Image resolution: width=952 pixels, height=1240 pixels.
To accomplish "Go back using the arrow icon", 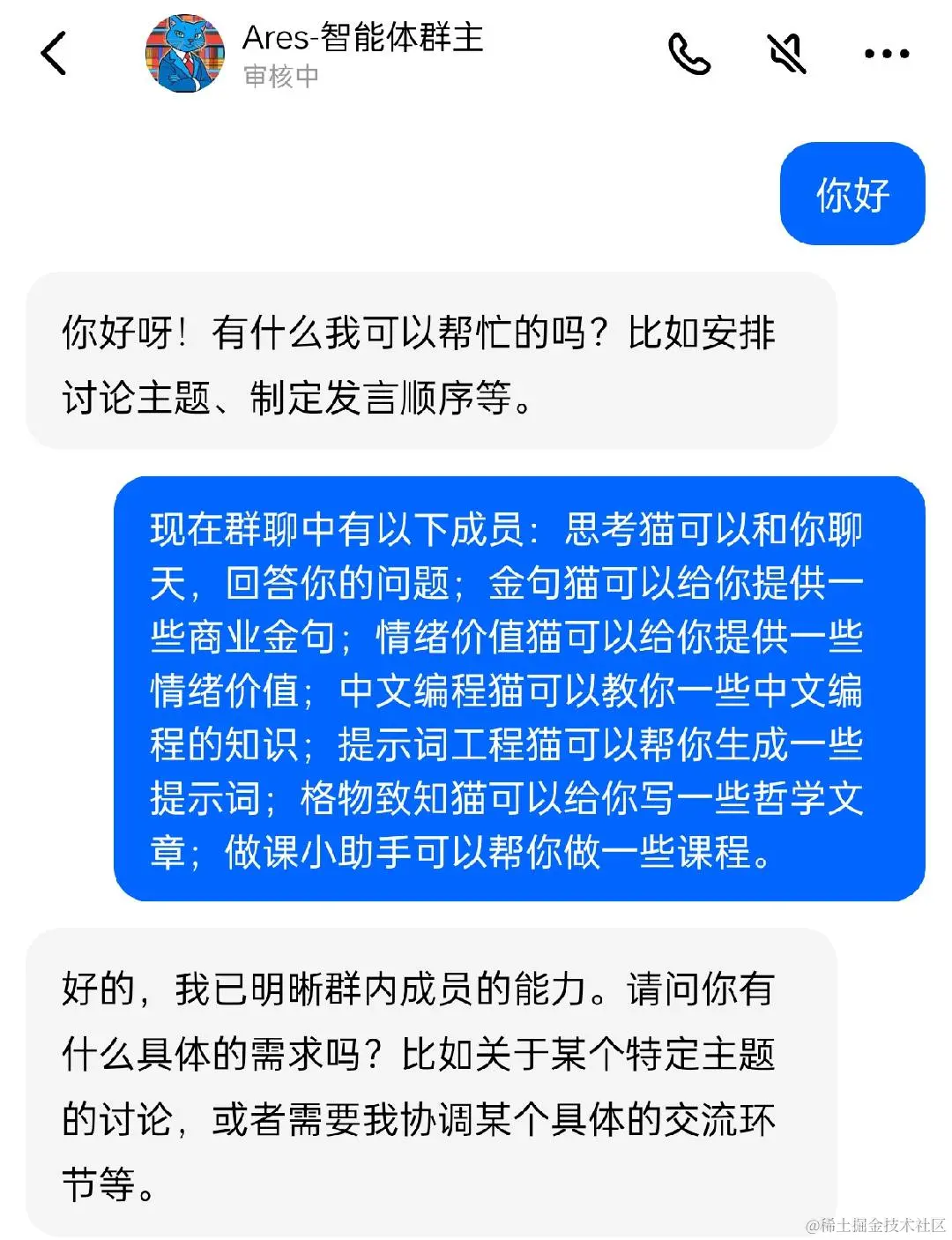I will pyautogui.click(x=54, y=53).
